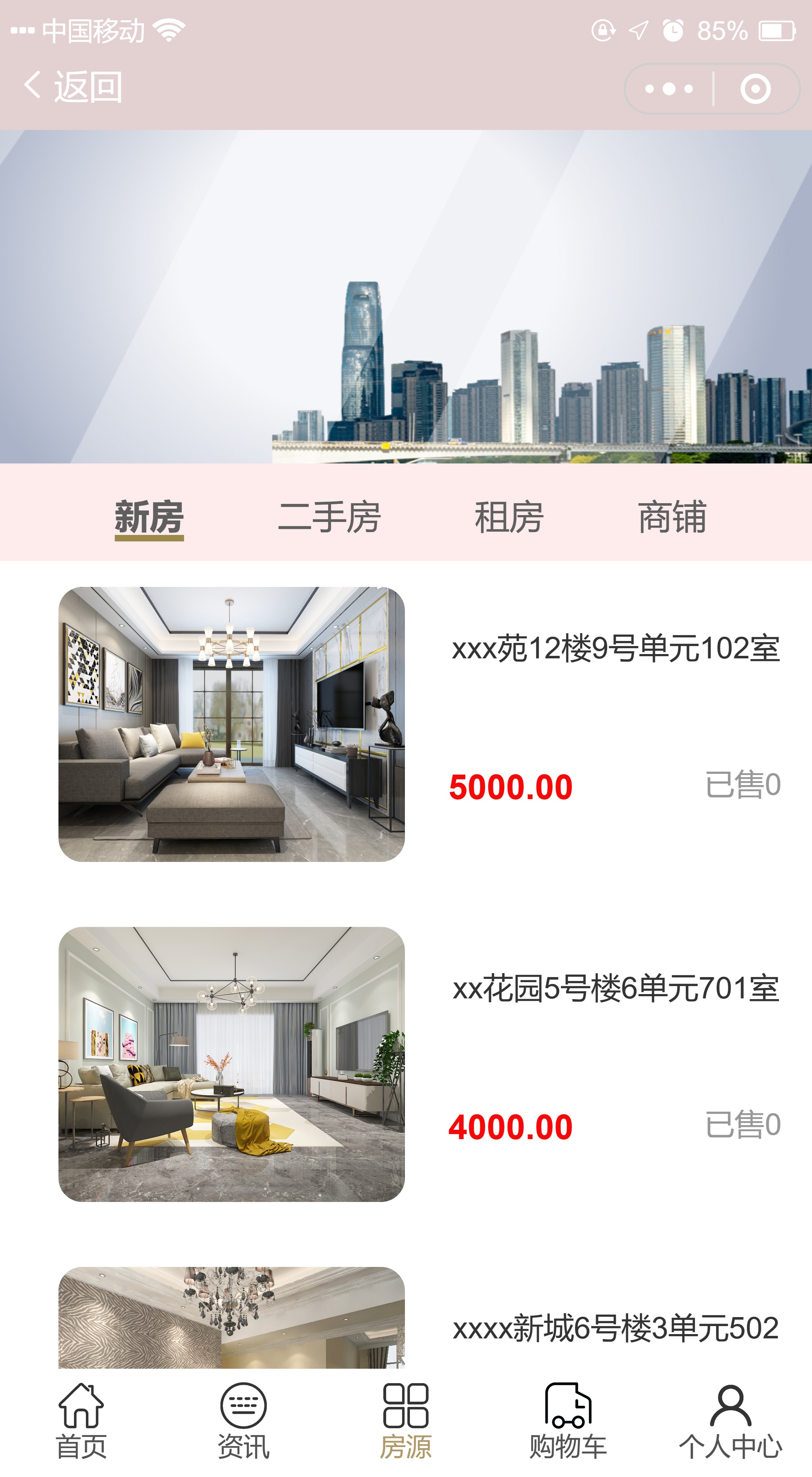Open the 购物车 shopping cart
Screen dimensions: 812x1477
(x=568, y=1421)
